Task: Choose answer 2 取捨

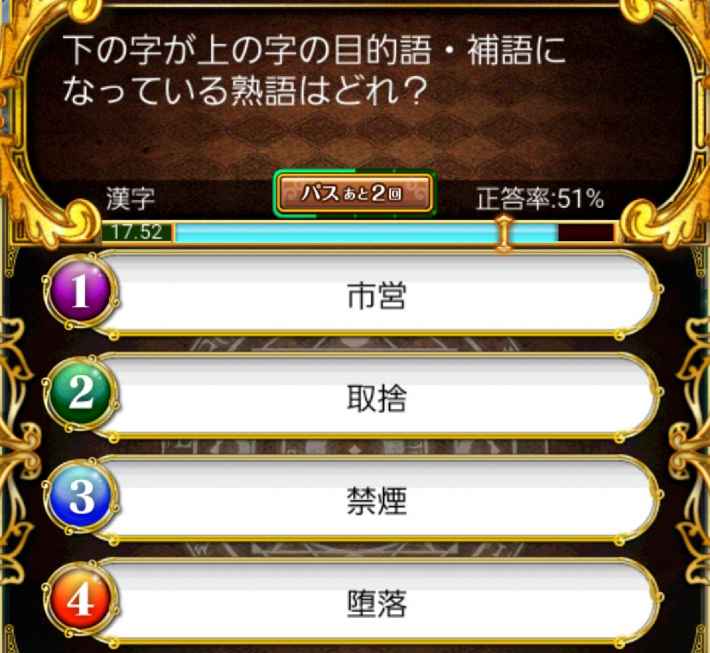Action: click(376, 397)
